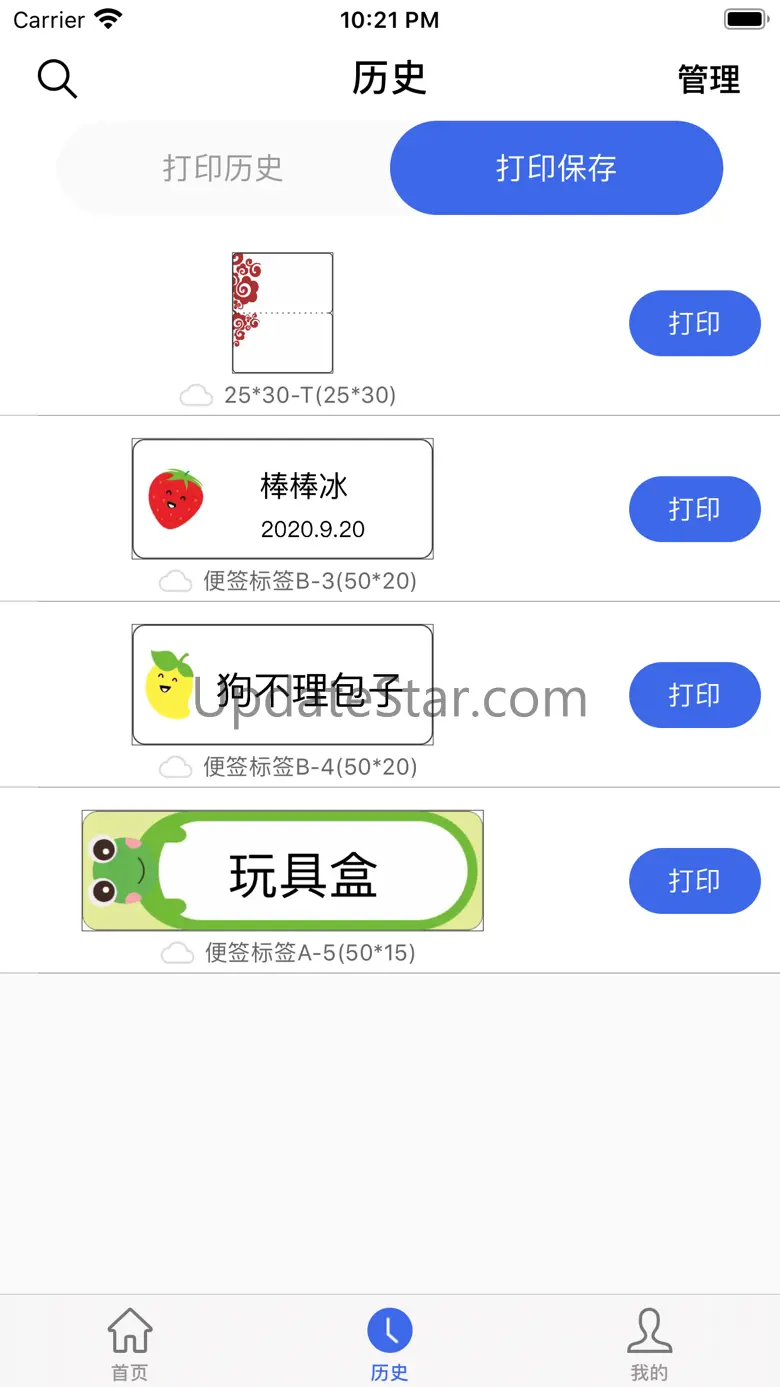Open the 玩具盒 frog label
Image resolution: width=780 pixels, height=1387 pixels.
click(283, 871)
